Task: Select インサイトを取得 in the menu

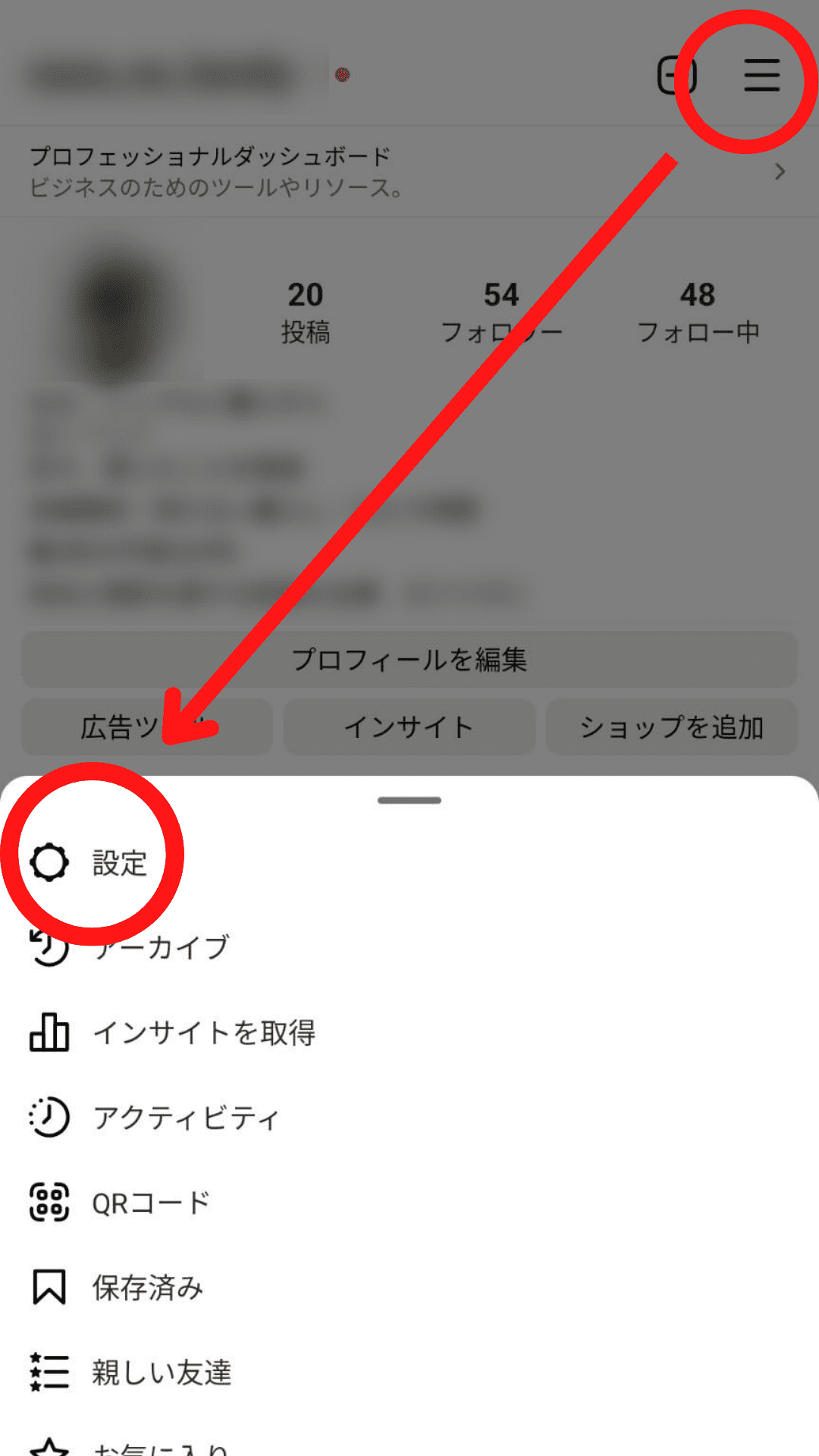Action: click(x=203, y=1033)
